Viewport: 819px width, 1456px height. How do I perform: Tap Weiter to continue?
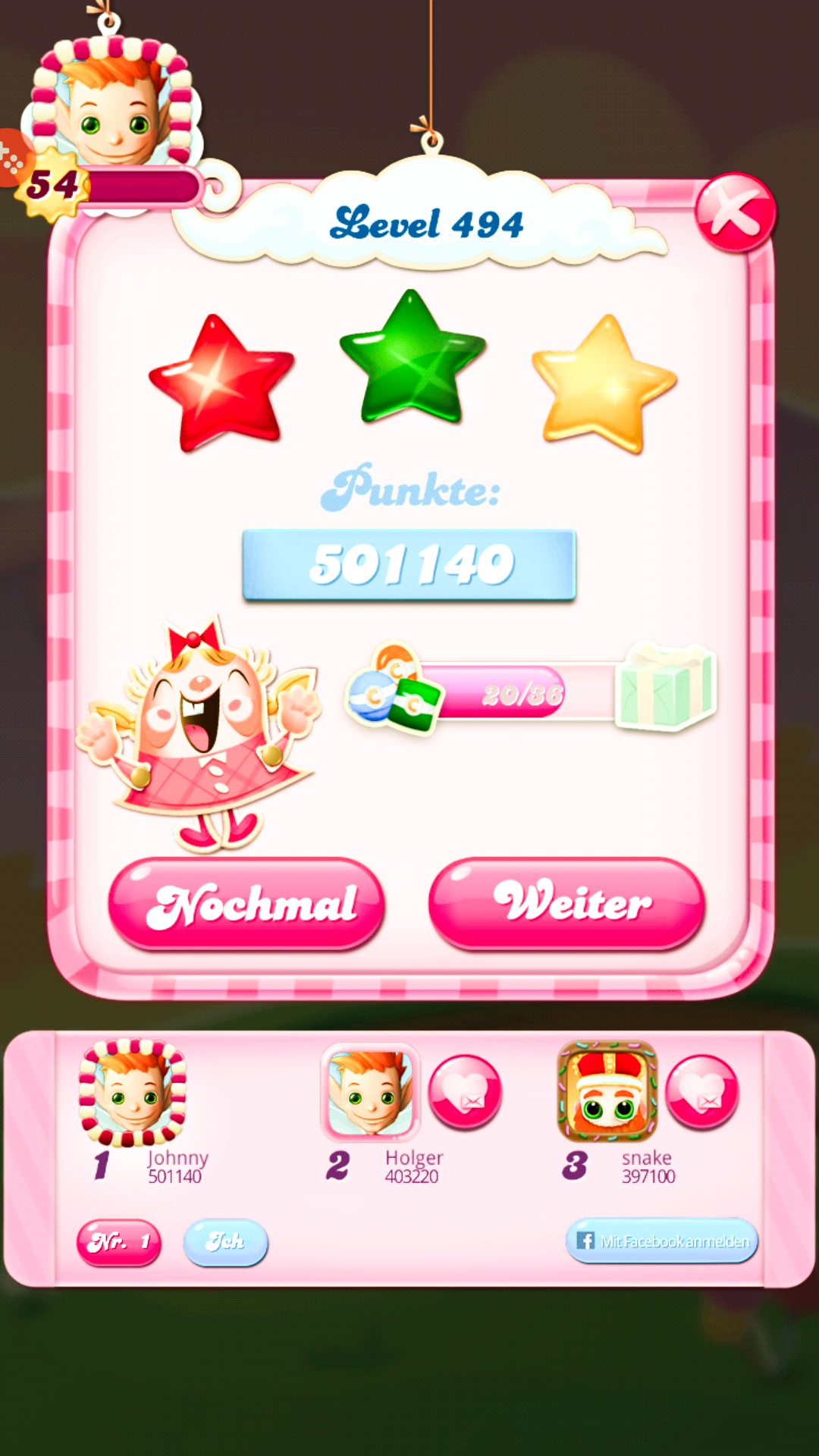(566, 902)
